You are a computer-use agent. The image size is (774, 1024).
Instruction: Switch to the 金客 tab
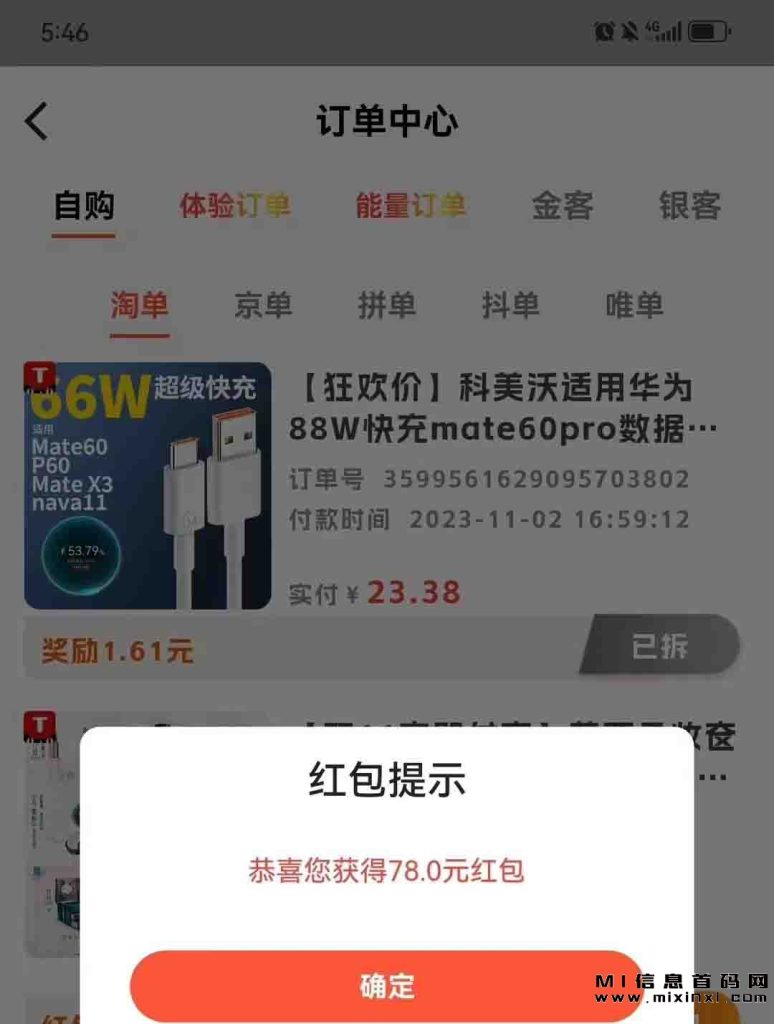tap(562, 206)
